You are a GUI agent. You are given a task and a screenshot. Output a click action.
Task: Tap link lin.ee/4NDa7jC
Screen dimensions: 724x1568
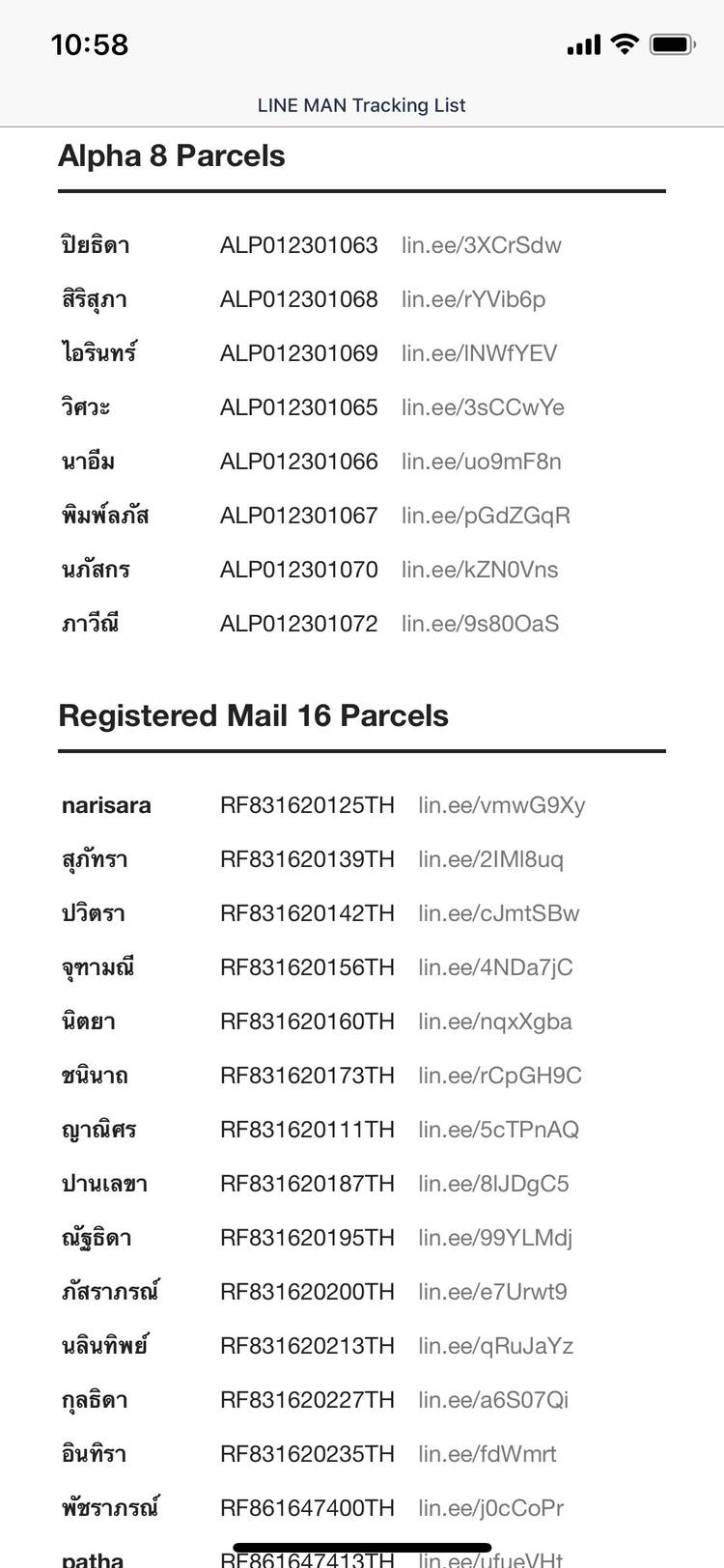point(495,967)
